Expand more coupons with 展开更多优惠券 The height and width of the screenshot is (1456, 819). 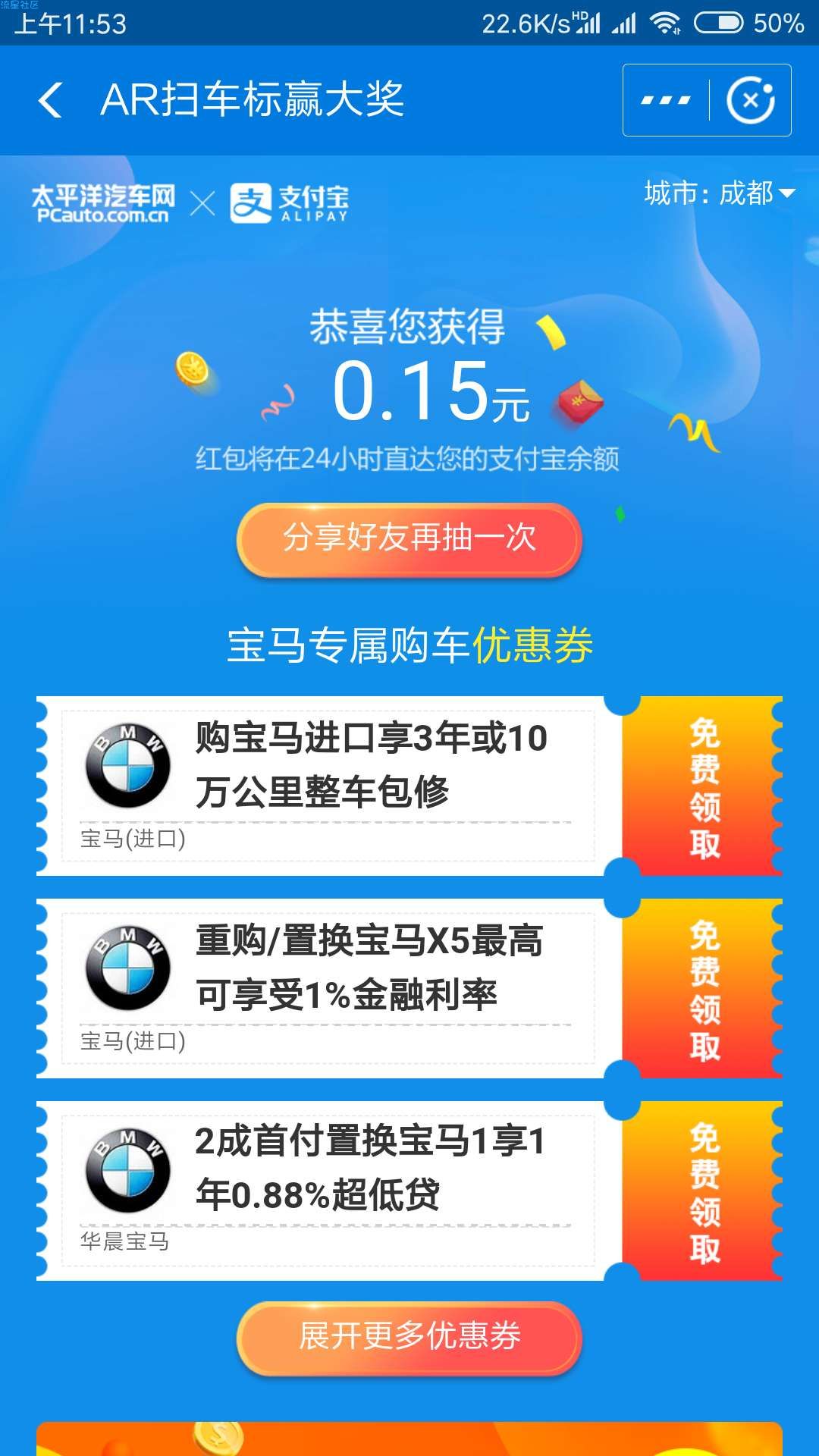point(409,1337)
